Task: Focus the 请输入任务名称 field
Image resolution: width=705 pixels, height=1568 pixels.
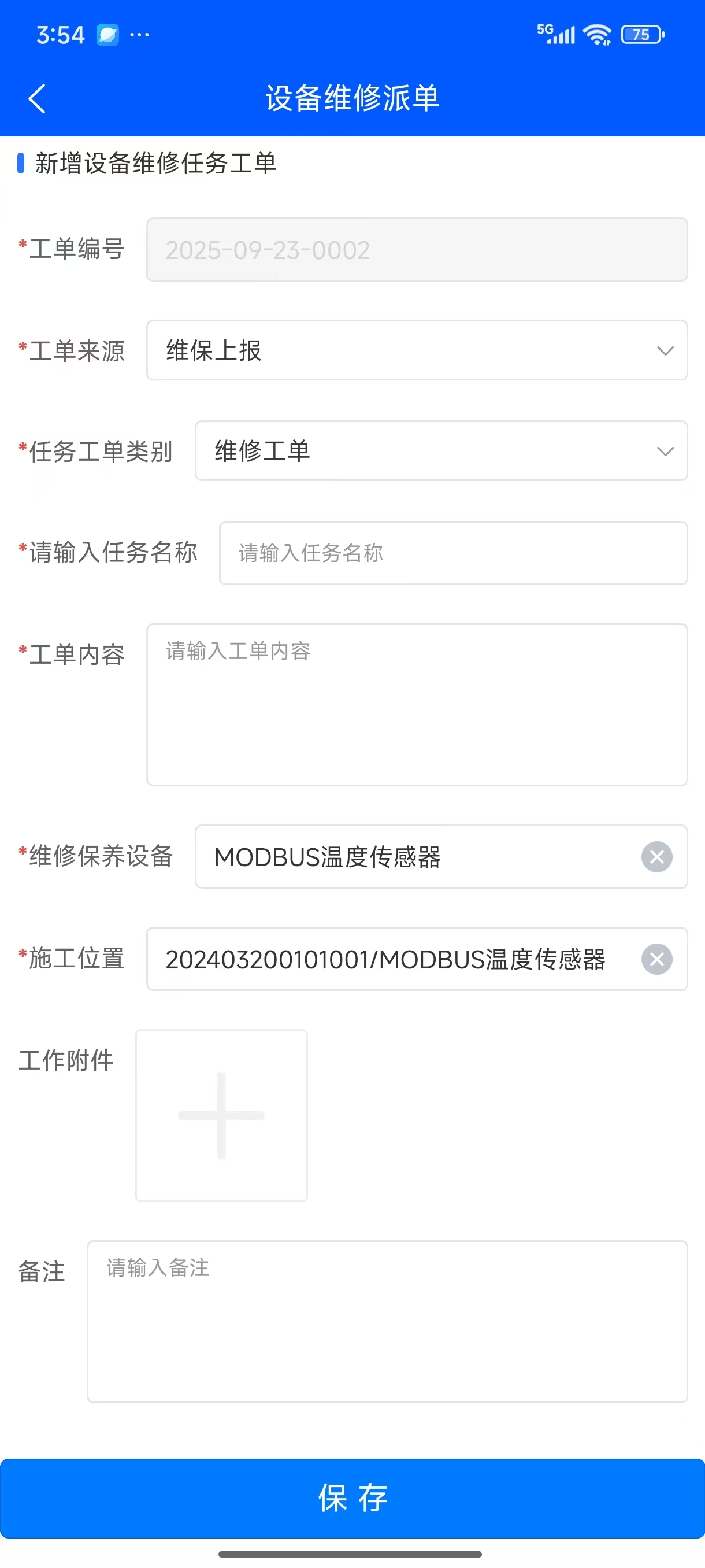Action: 453,553
